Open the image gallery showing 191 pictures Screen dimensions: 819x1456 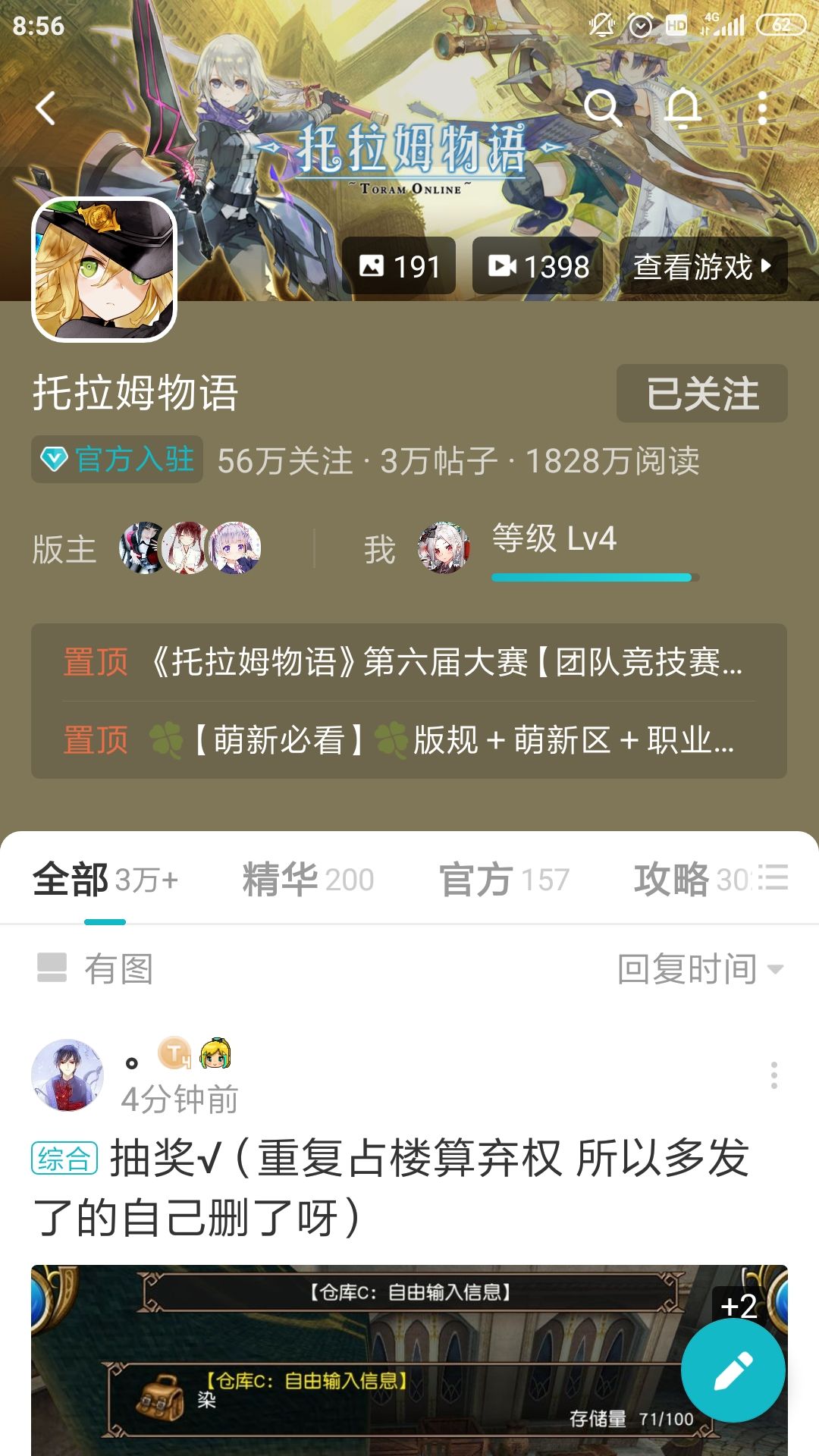[398, 265]
